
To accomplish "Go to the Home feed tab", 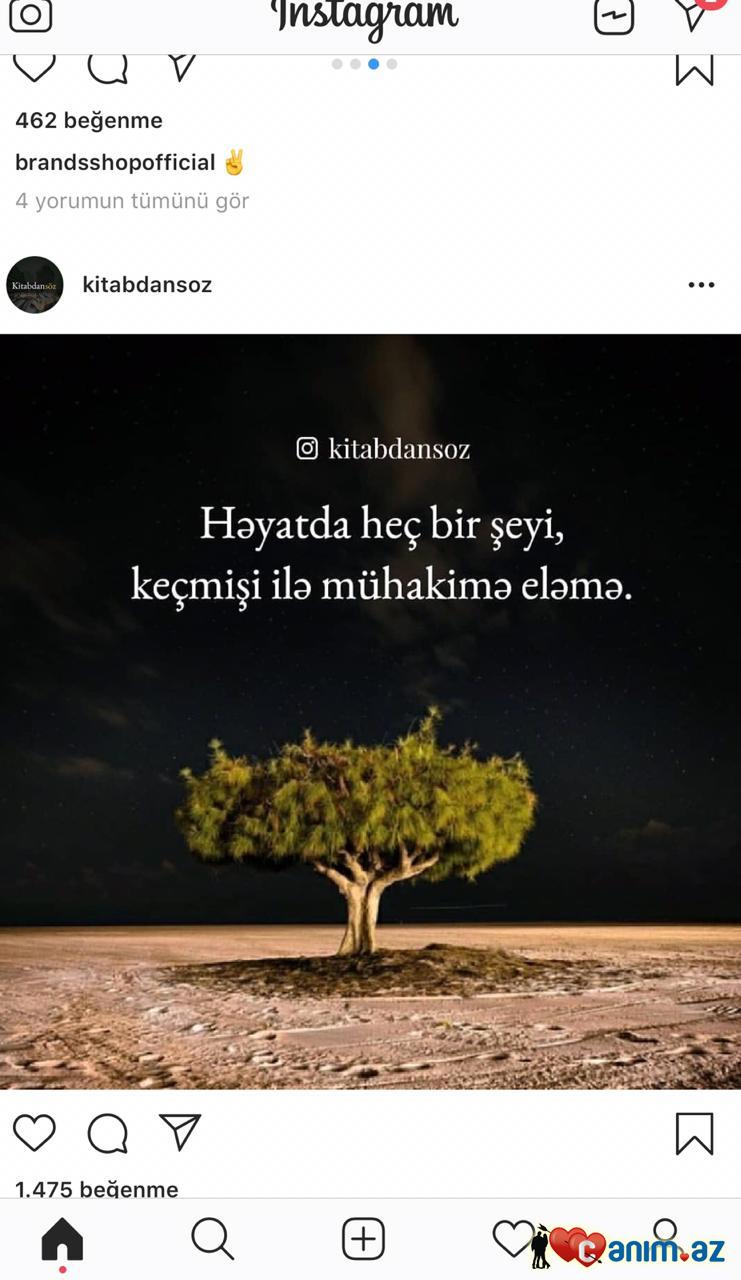I will tap(62, 1240).
